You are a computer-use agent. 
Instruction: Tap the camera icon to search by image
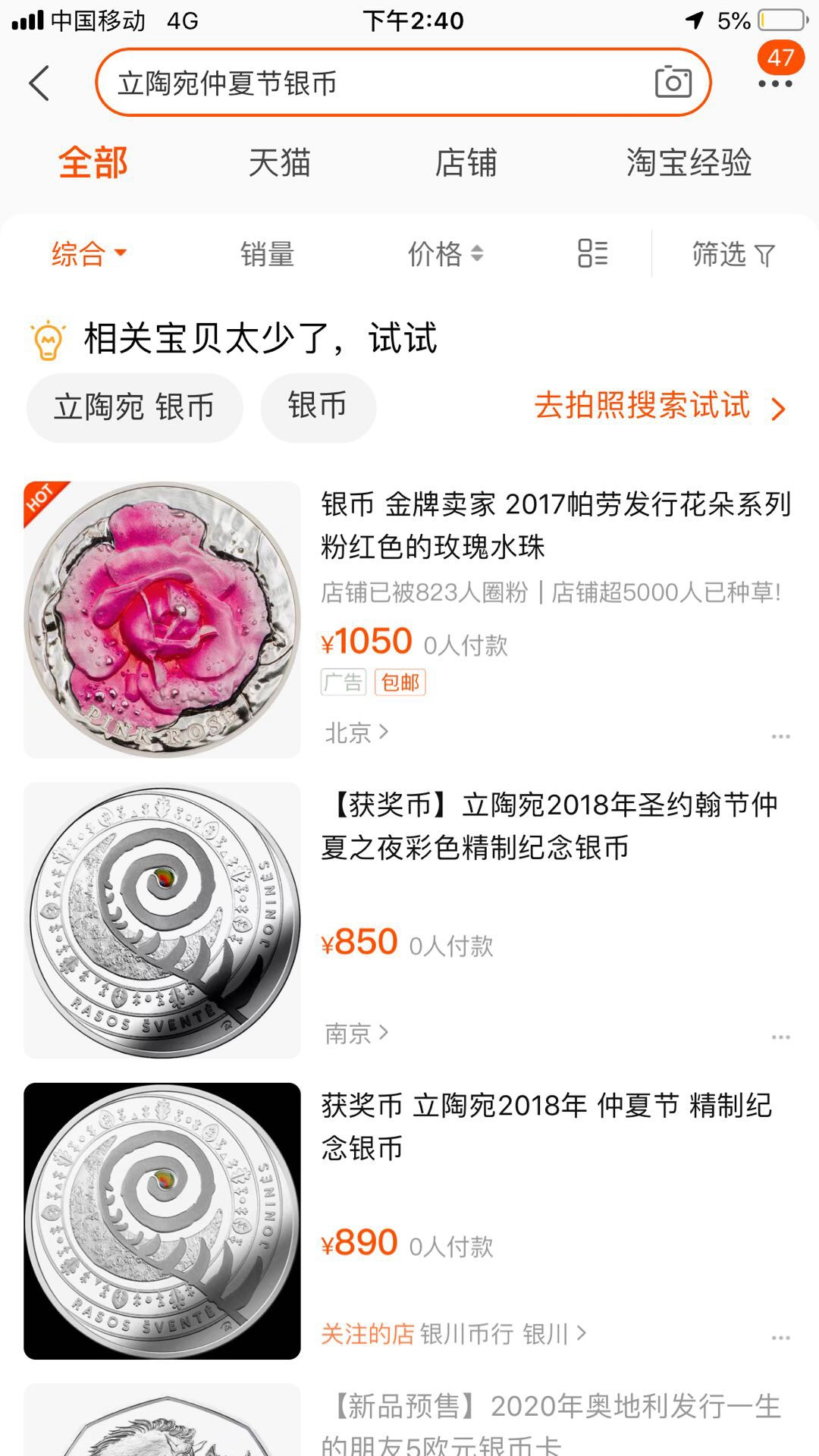673,82
